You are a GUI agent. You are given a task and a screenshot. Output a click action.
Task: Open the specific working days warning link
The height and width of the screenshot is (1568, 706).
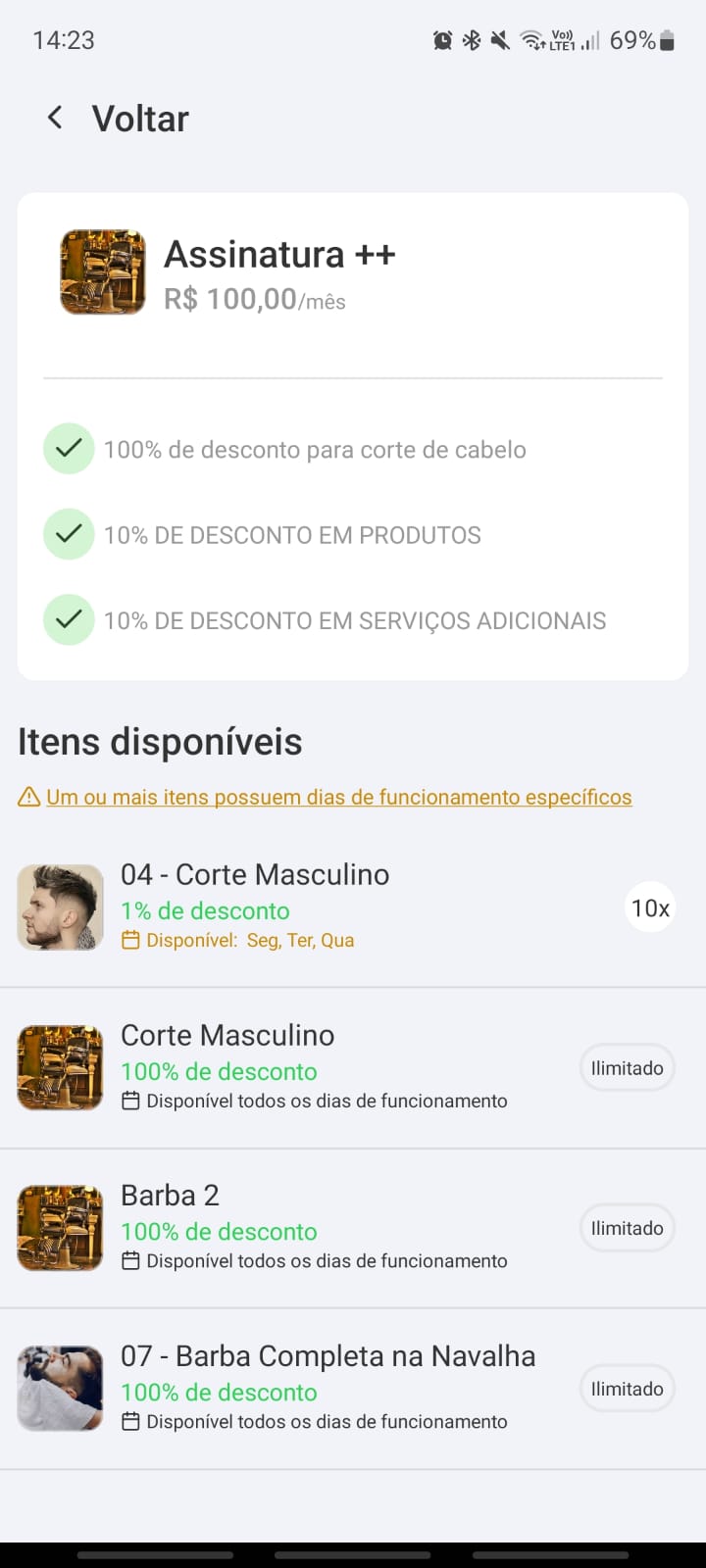(x=338, y=797)
